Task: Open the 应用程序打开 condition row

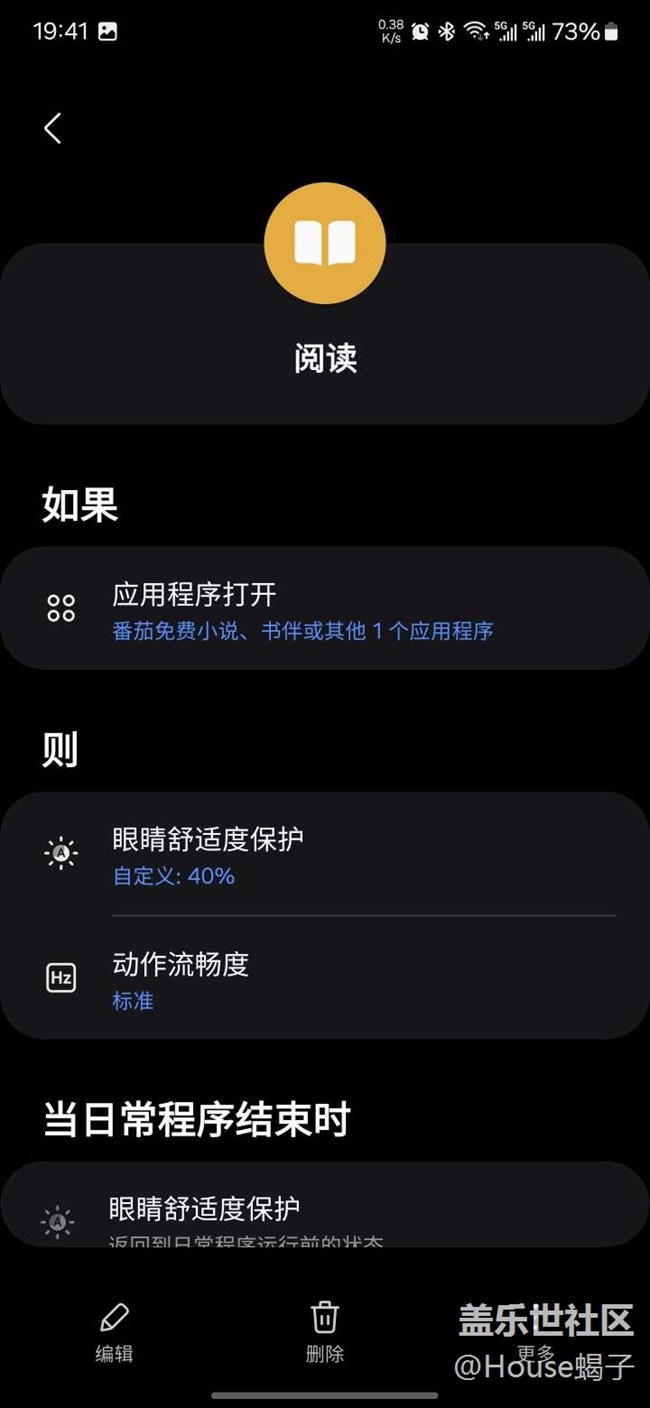Action: (x=325, y=608)
